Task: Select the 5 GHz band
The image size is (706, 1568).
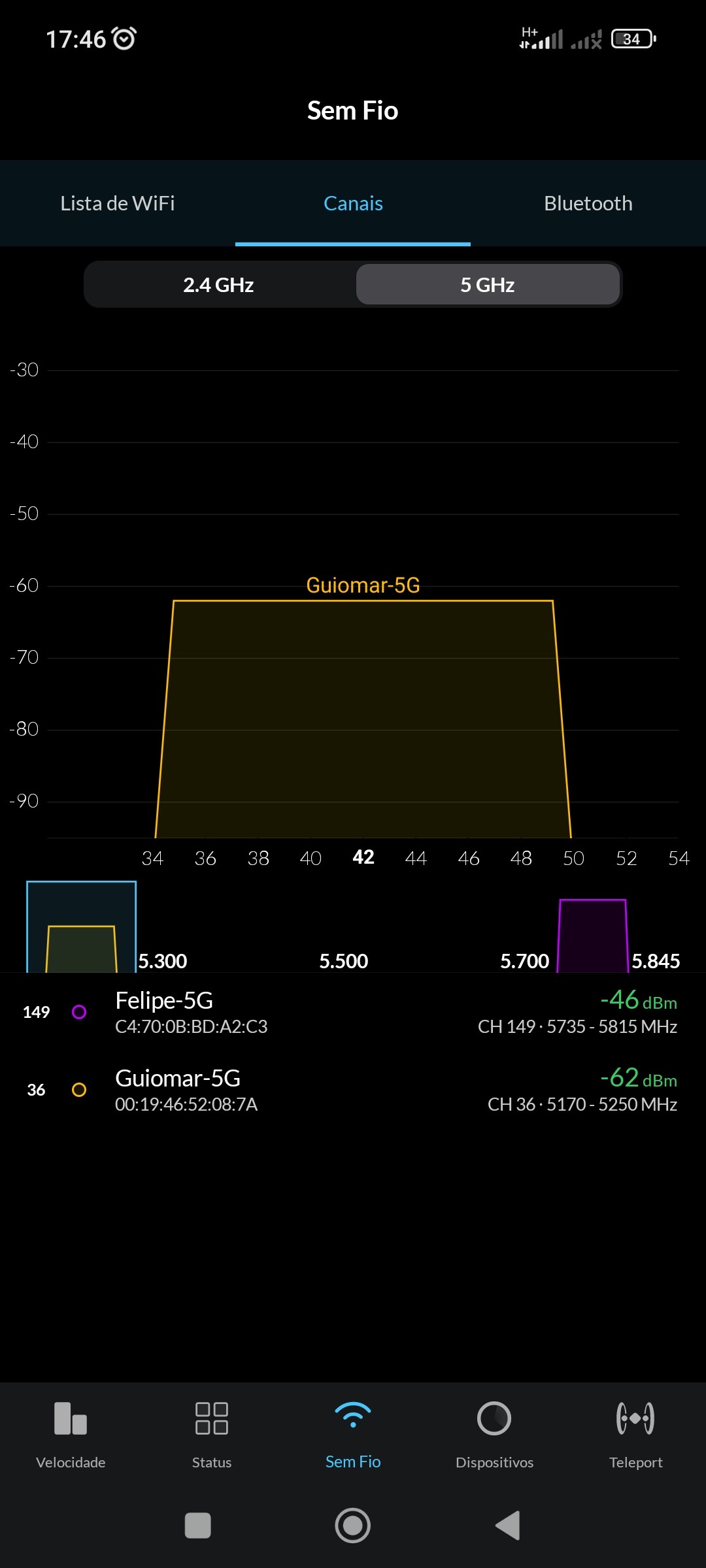Action: [488, 285]
